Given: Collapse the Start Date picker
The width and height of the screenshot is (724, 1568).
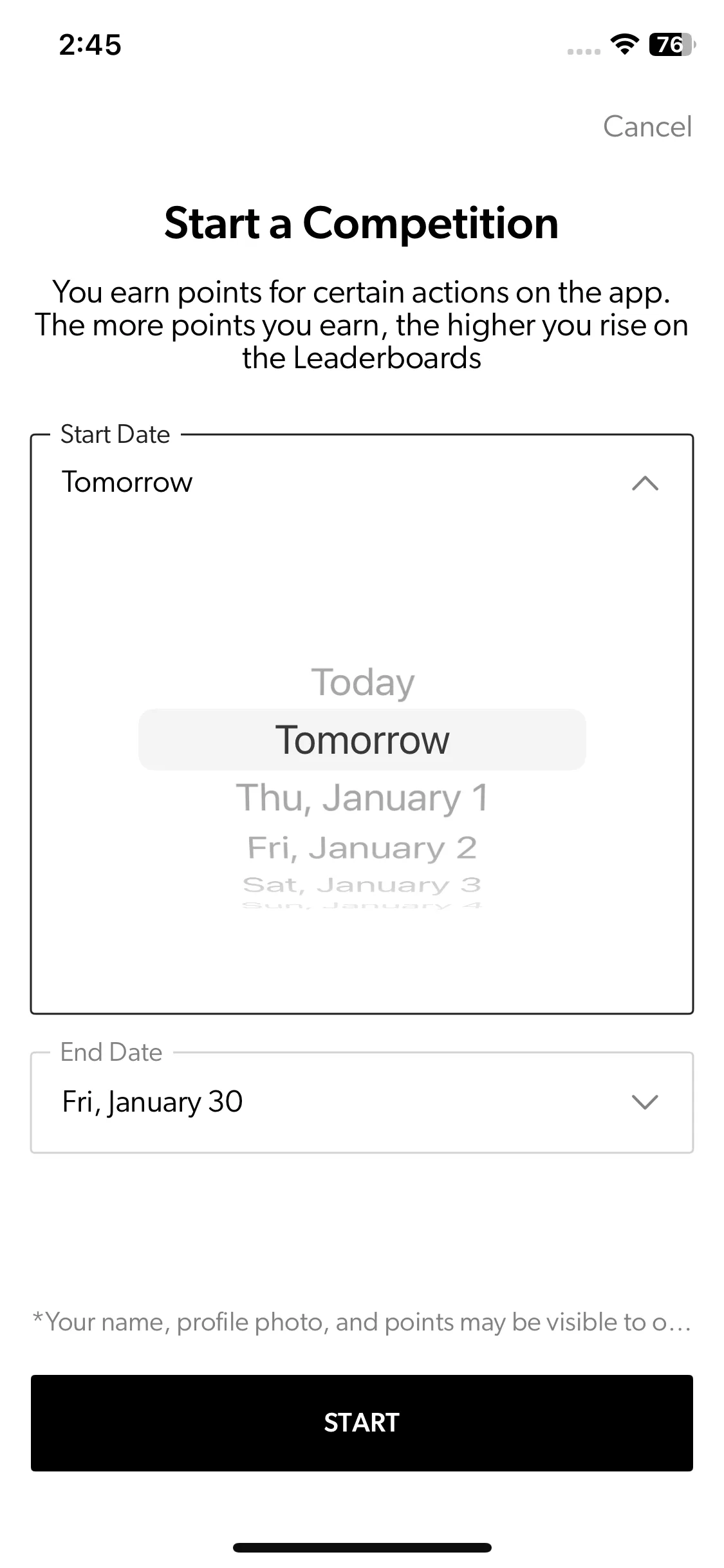Looking at the screenshot, I should pos(645,483).
